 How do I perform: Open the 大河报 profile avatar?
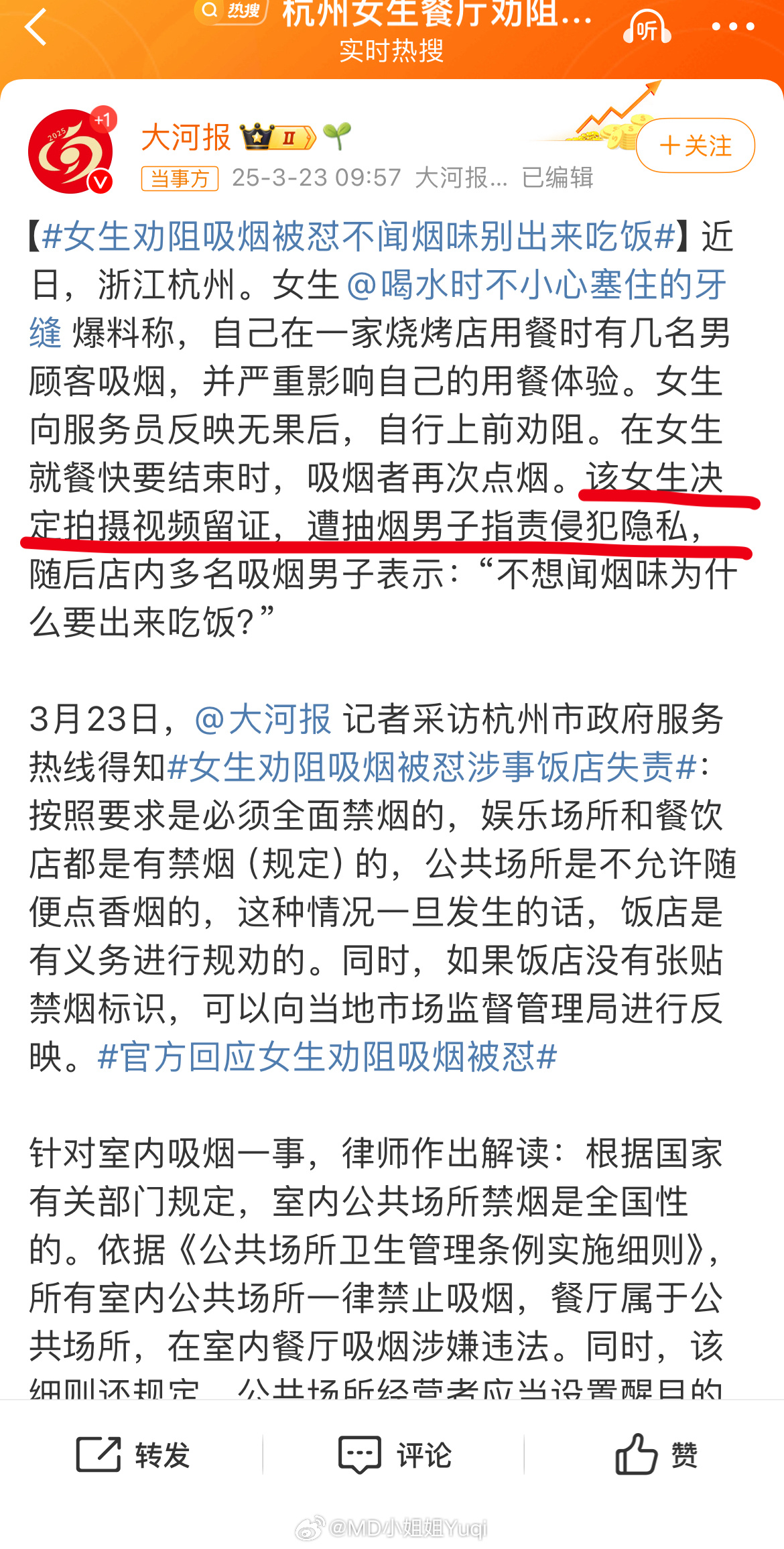[71, 151]
